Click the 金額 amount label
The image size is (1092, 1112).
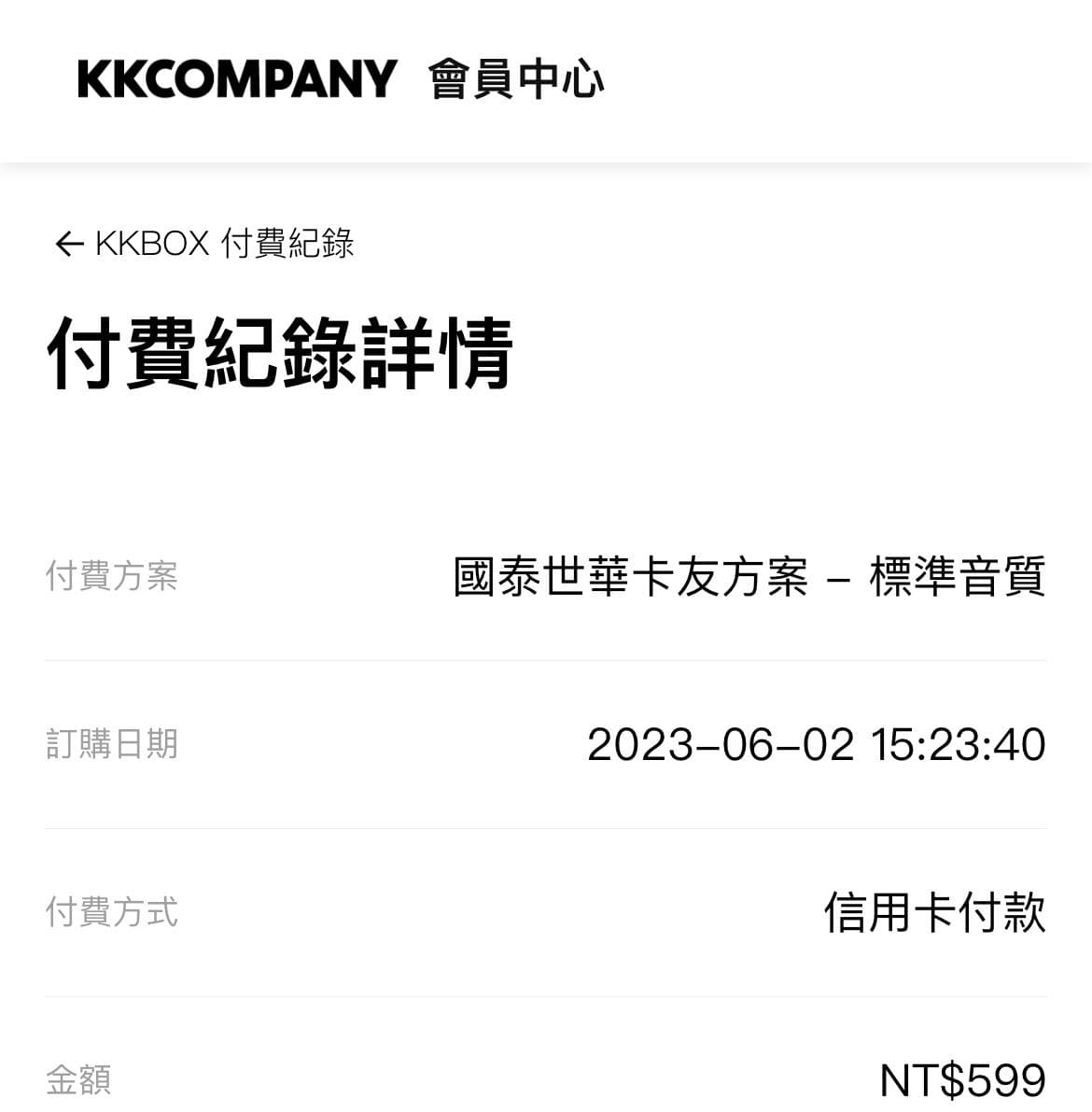tap(80, 1079)
